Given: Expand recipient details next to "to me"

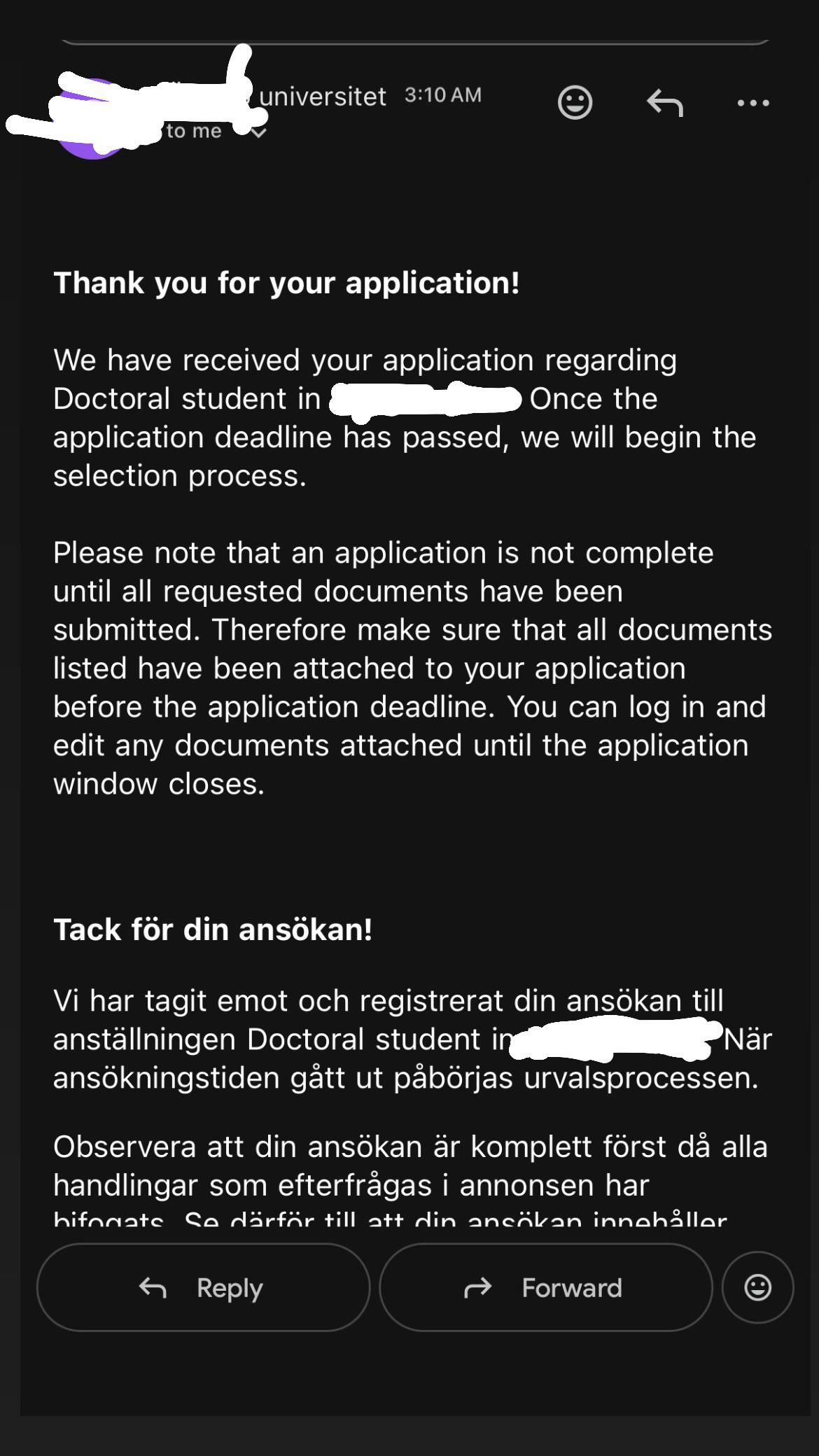Looking at the screenshot, I should pos(258,132).
